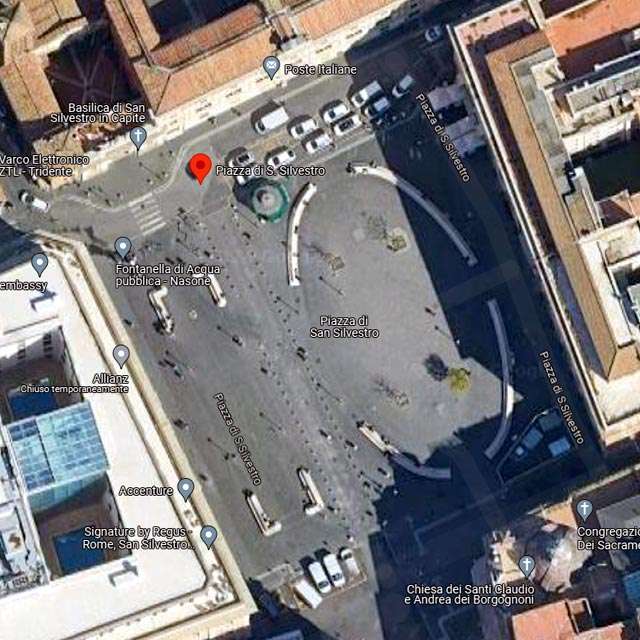Open the Signature by Regus marker

click(x=208, y=536)
